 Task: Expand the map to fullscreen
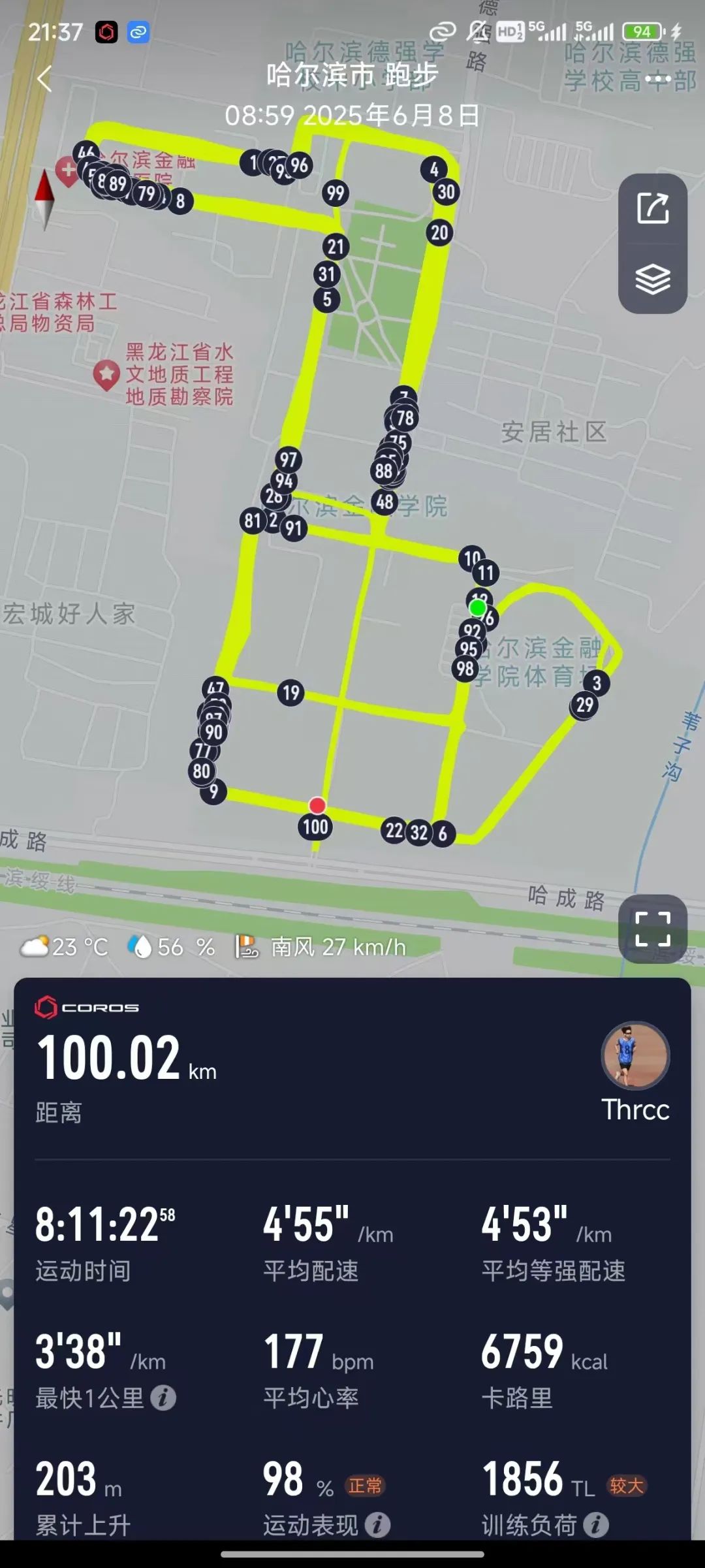coord(653,929)
